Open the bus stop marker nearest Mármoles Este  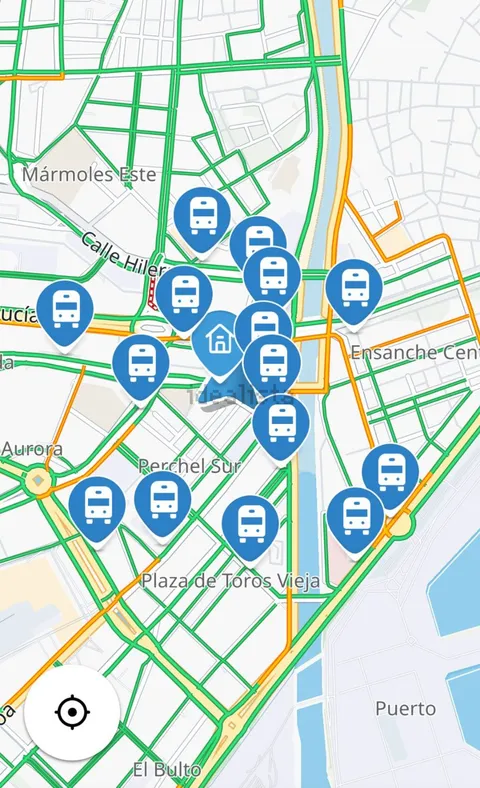click(202, 221)
